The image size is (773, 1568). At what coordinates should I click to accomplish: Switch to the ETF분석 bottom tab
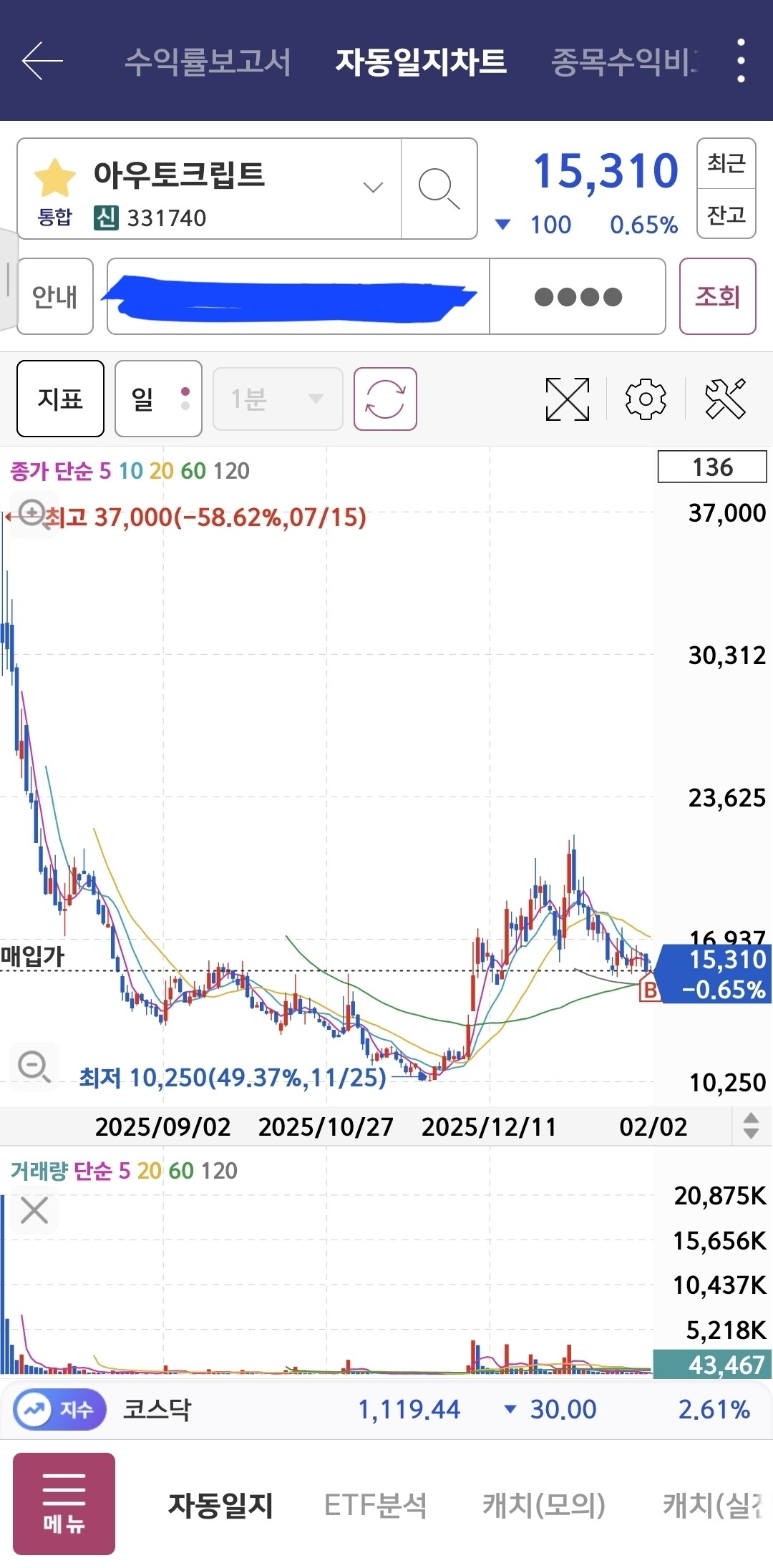tap(375, 1505)
